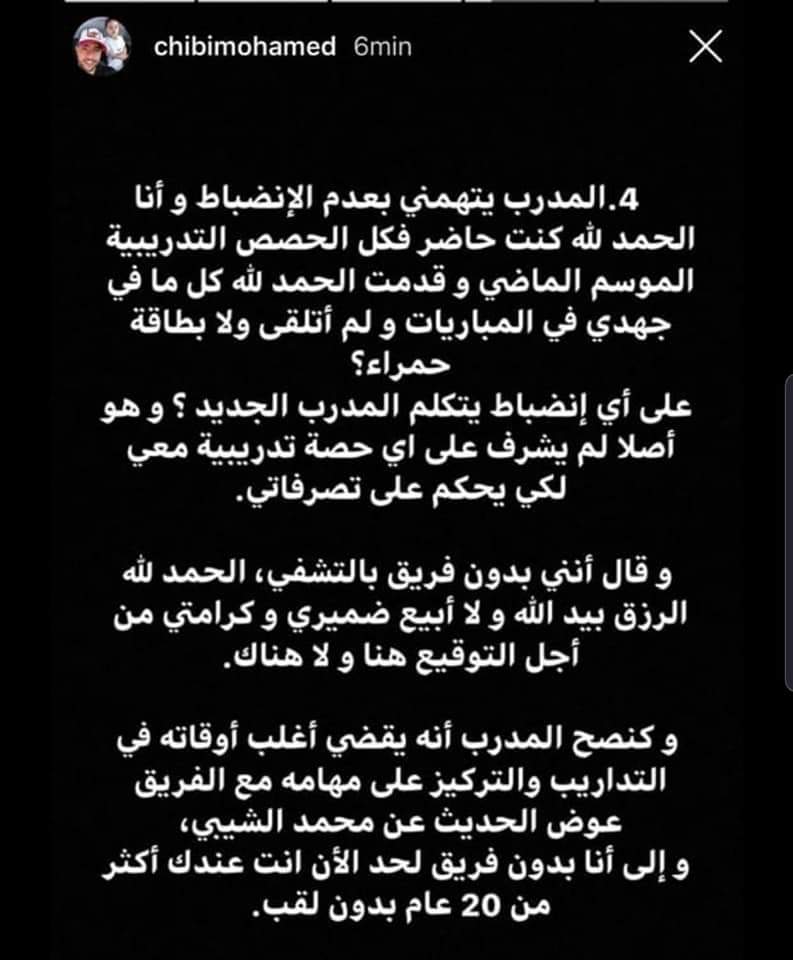
Task: Open chibimohamed's profile picture
Action: pos(102,46)
